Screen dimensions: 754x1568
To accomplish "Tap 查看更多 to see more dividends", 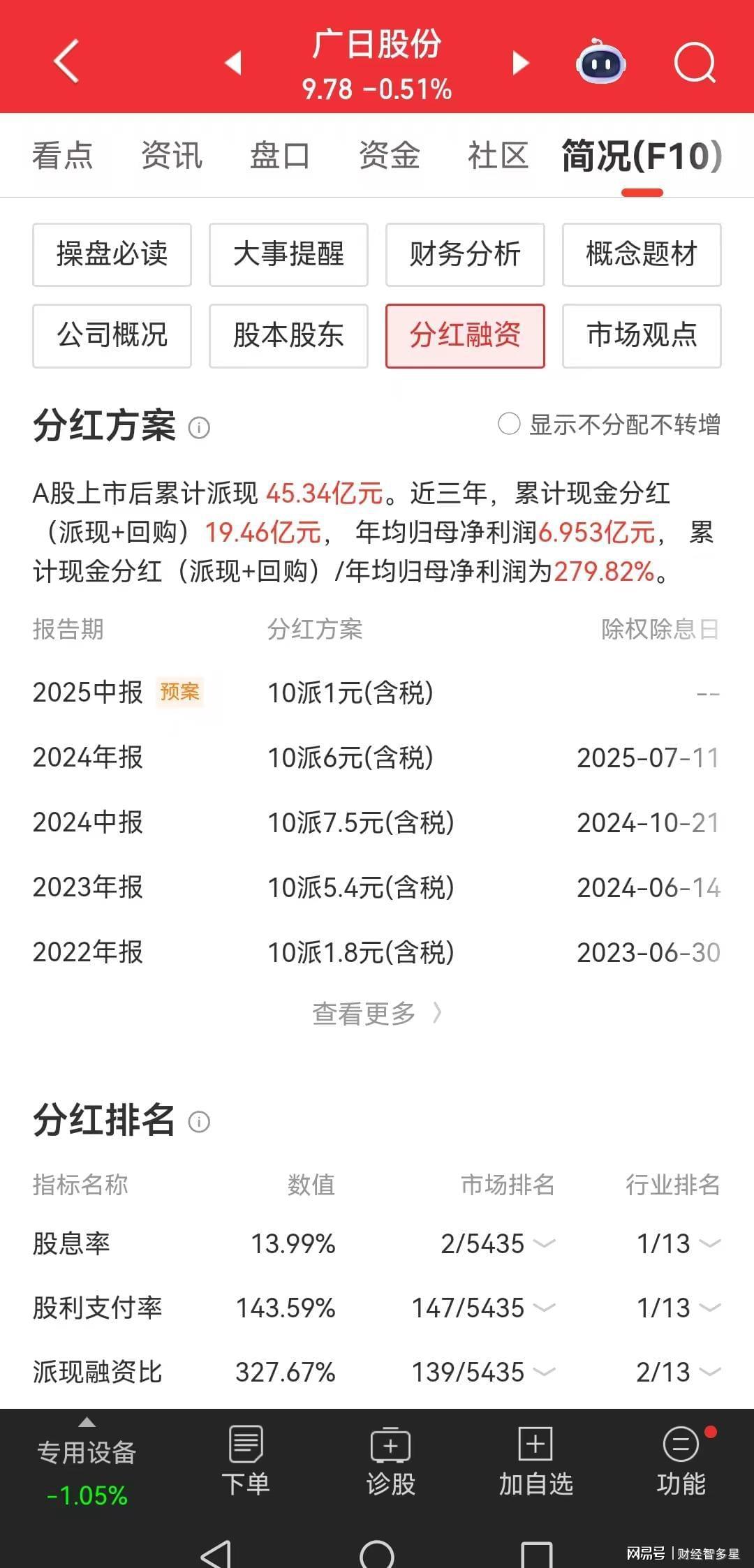I will [x=377, y=1013].
